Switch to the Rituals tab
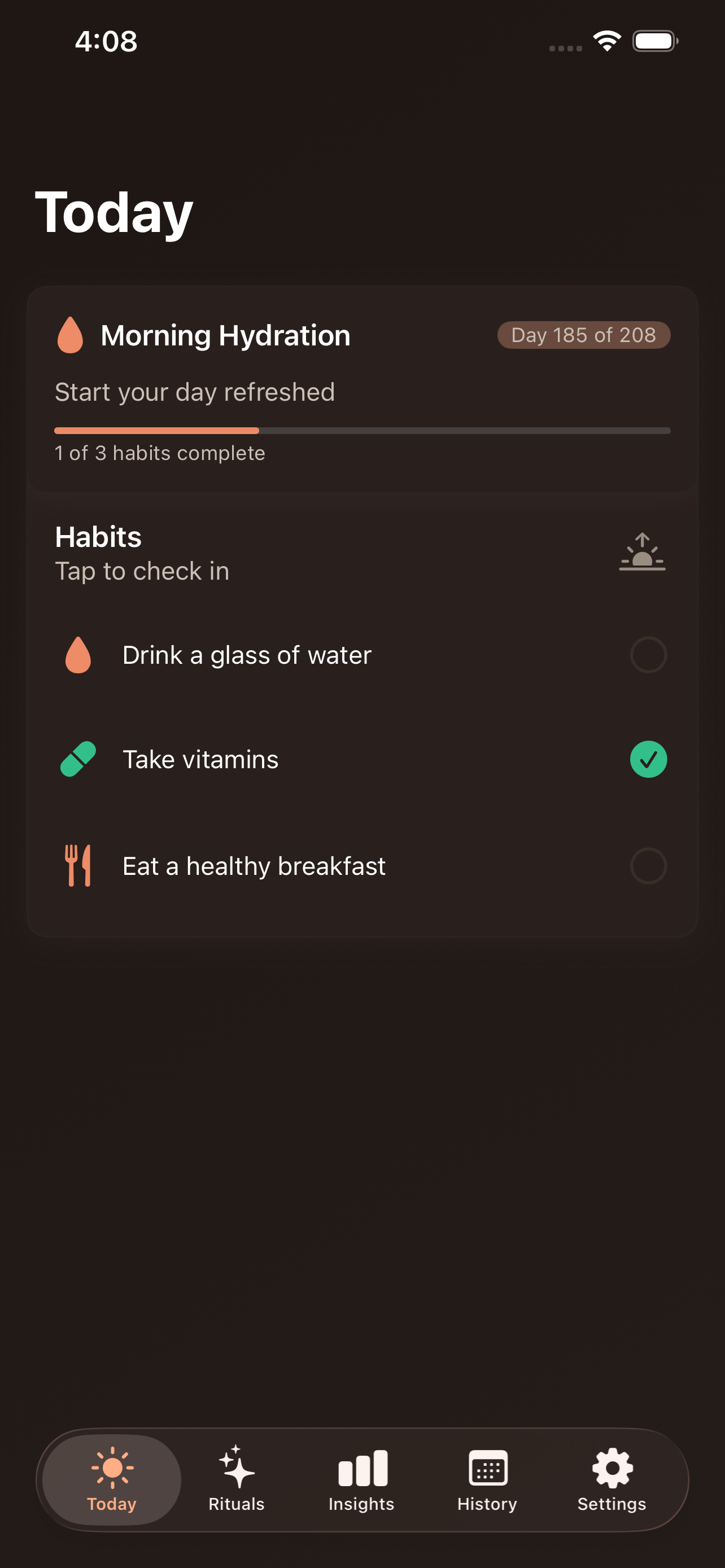This screenshot has height=1568, width=725. coord(237,1479)
